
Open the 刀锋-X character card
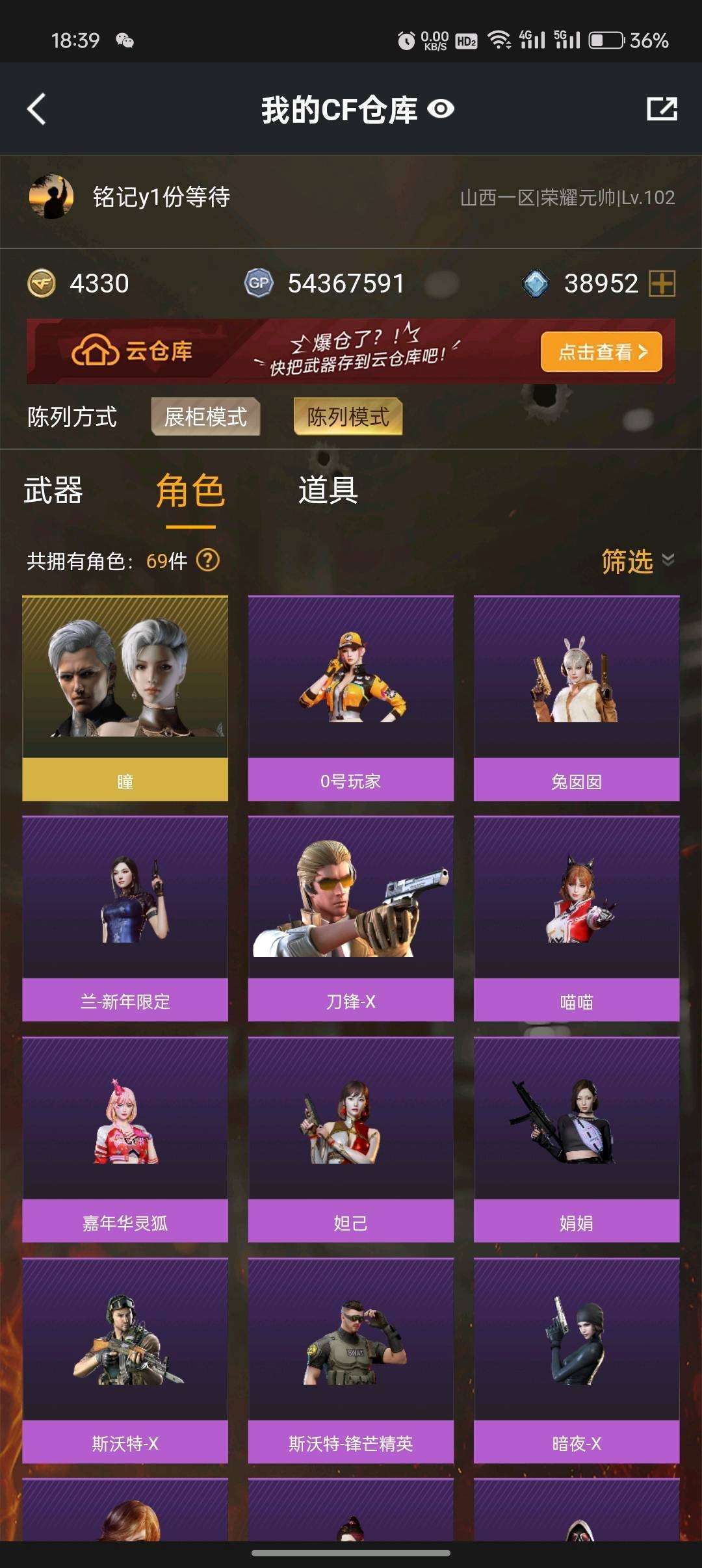tap(351, 919)
